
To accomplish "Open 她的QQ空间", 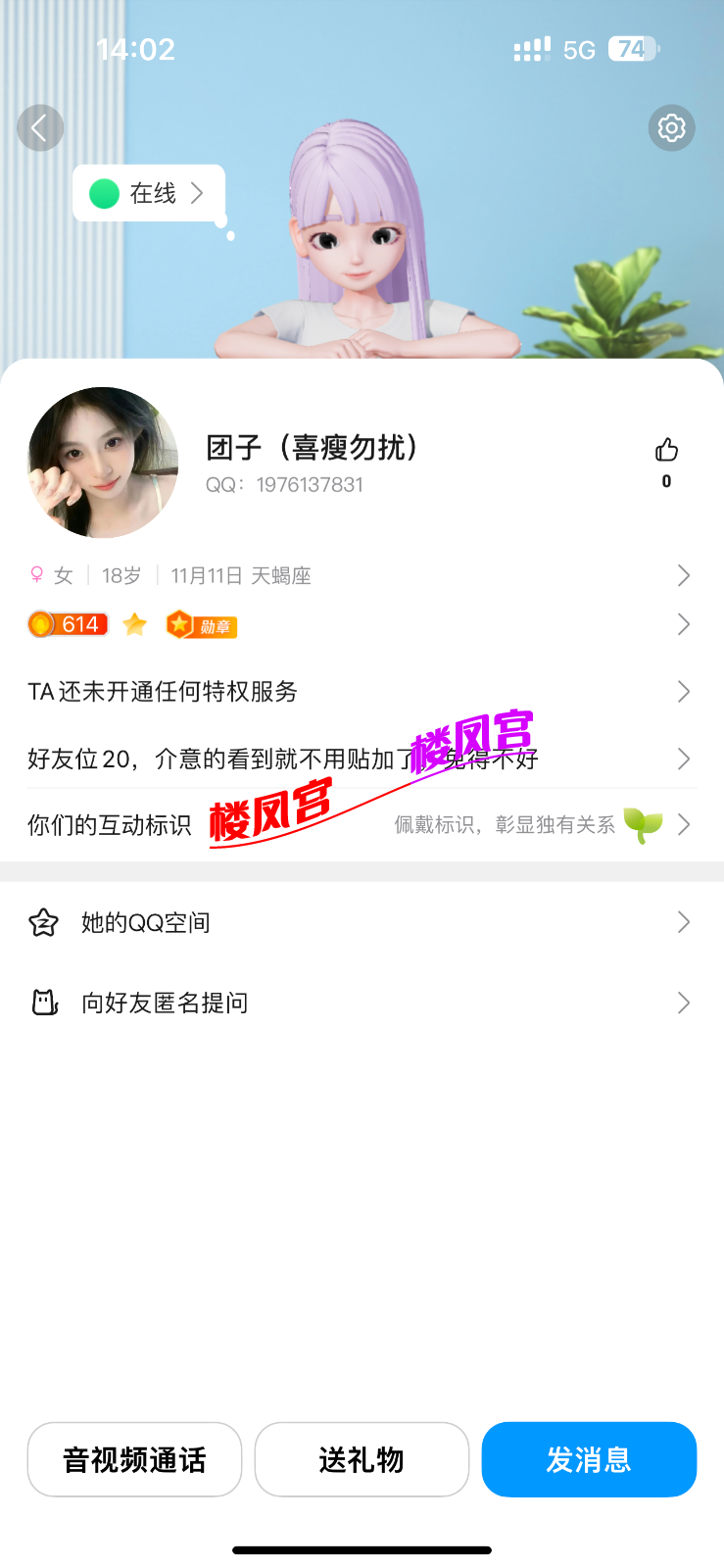I will tap(361, 922).
